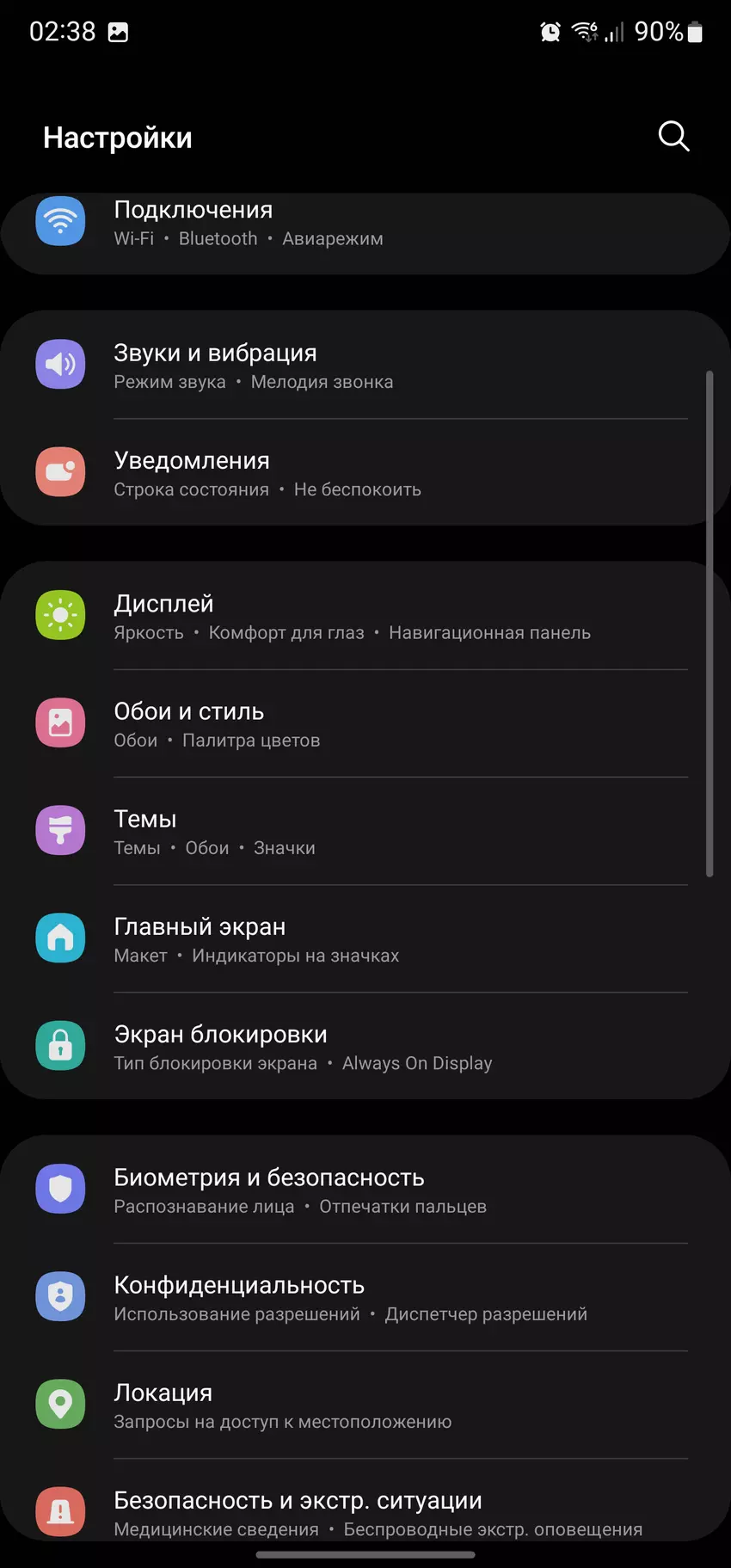
Task: Tap the Локация pin icon
Action: [x=60, y=1404]
